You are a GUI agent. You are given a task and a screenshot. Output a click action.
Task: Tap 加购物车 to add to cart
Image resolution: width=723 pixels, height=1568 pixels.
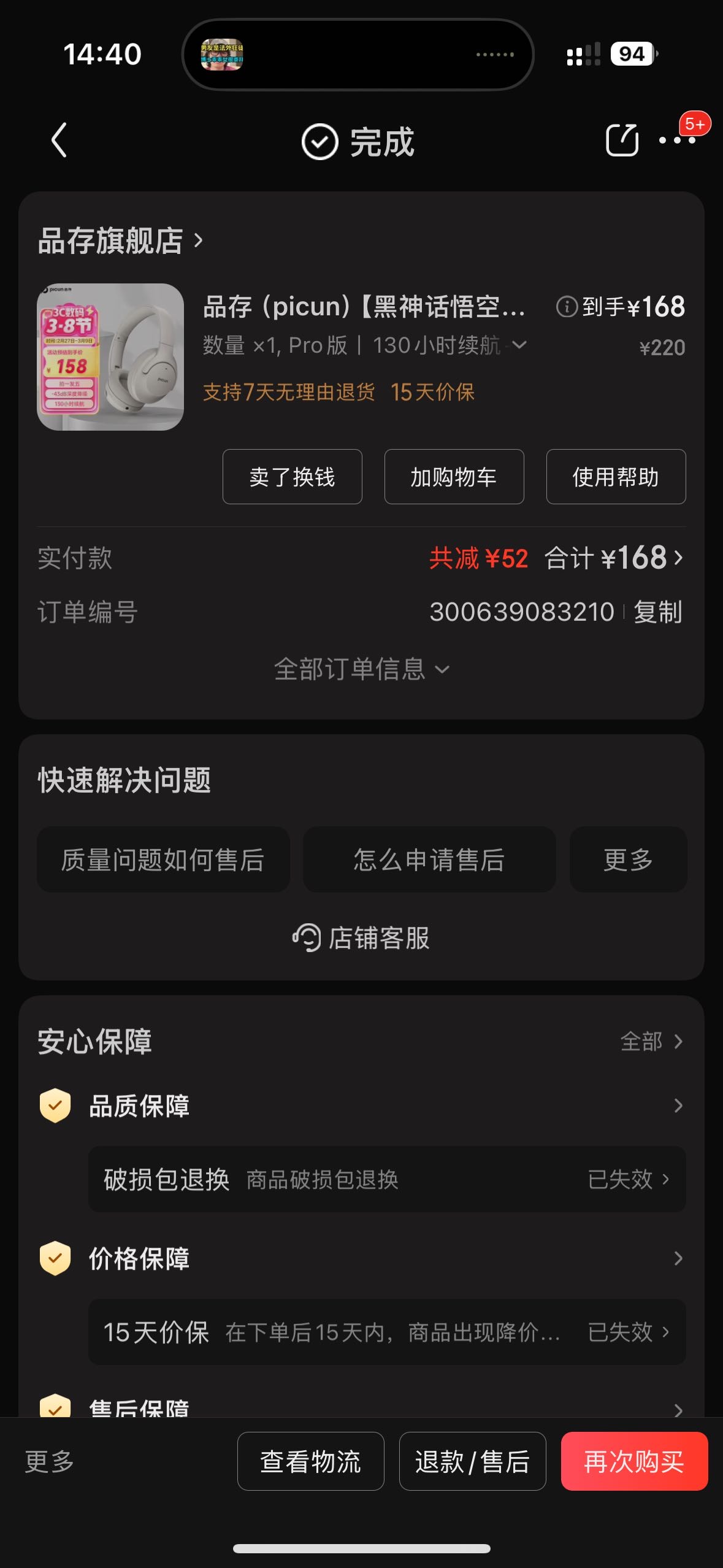click(x=454, y=477)
